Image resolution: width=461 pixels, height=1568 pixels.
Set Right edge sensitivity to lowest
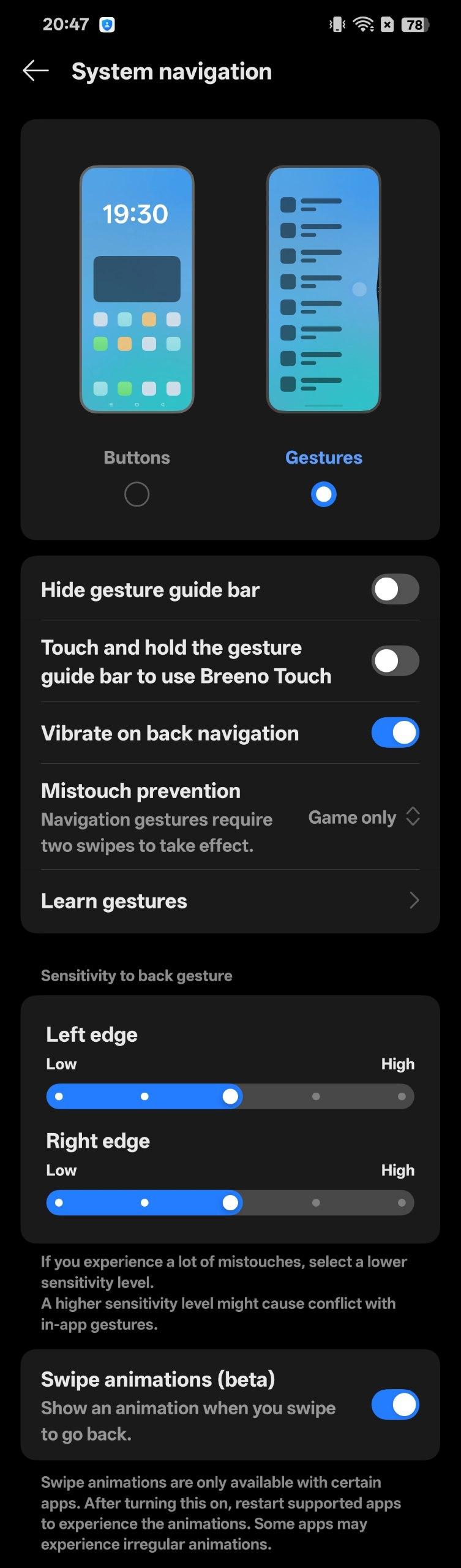(59, 1202)
